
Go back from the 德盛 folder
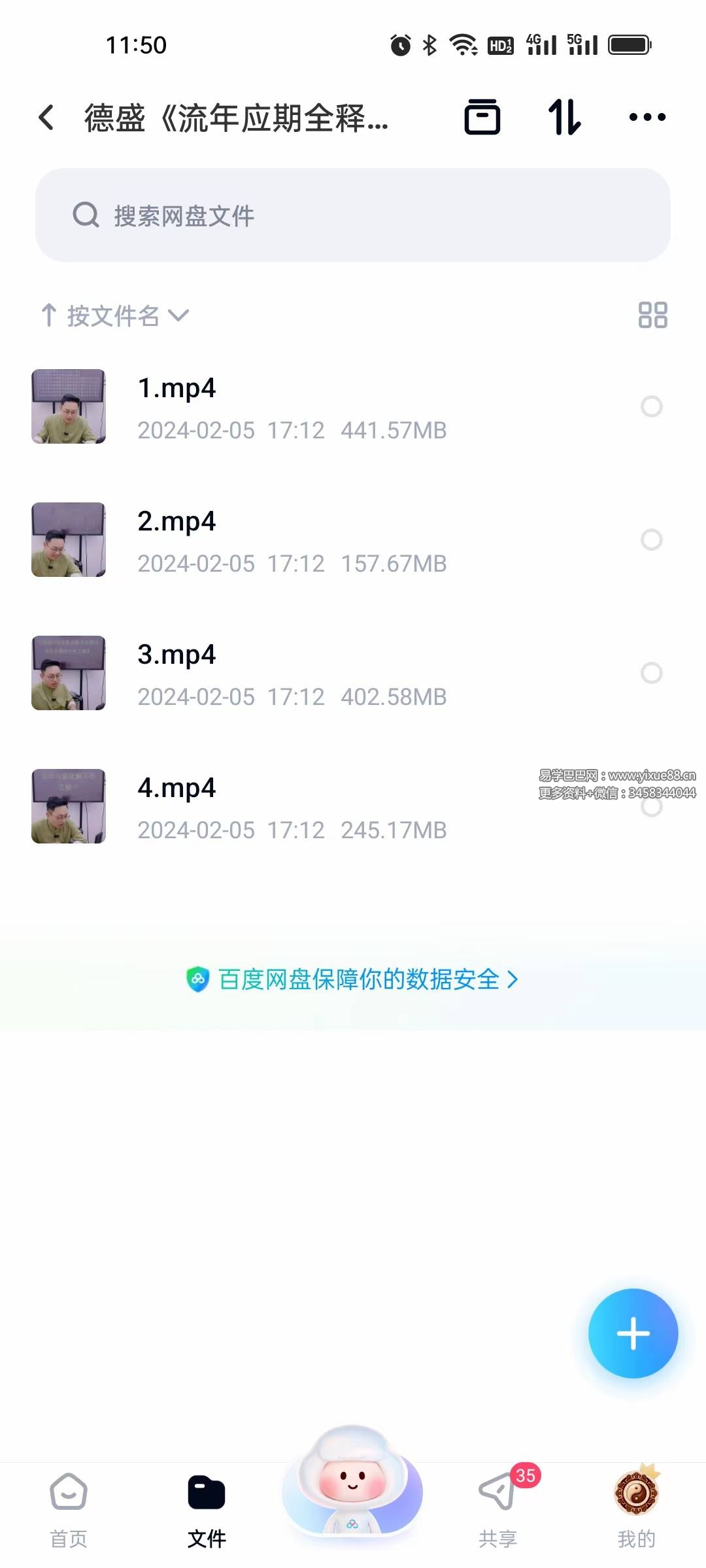[x=46, y=118]
